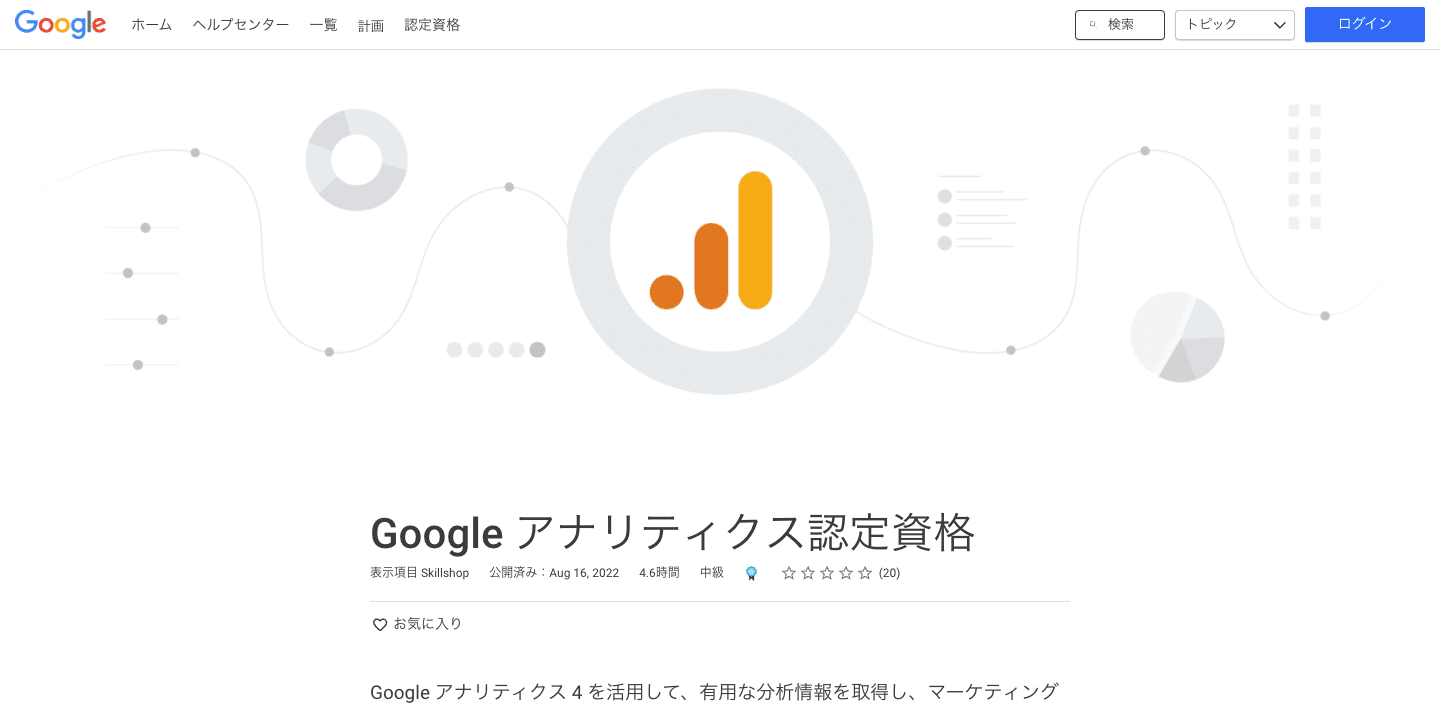Add course to お気に入り
This screenshot has width=1440, height=708.
[x=417, y=624]
